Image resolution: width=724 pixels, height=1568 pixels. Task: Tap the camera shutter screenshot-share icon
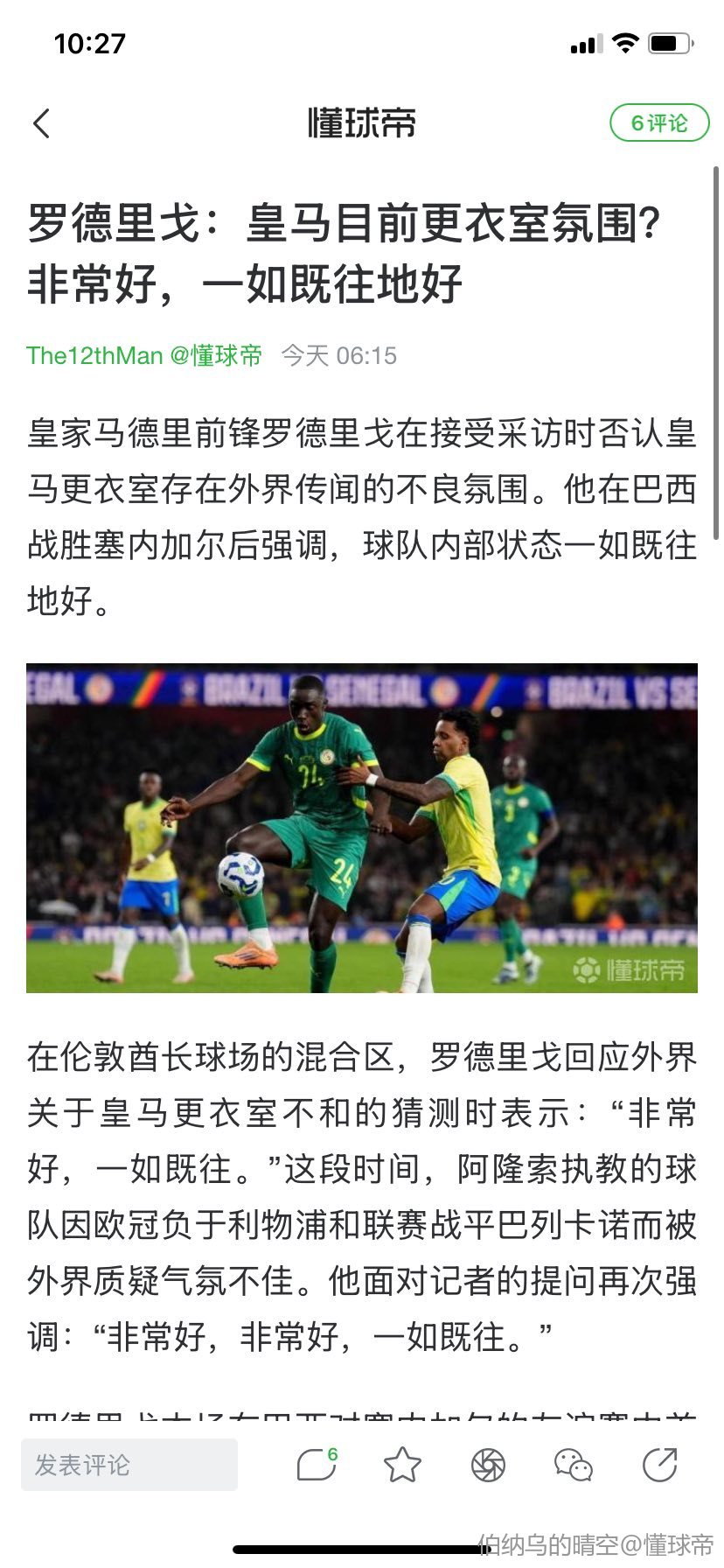[x=488, y=1465]
